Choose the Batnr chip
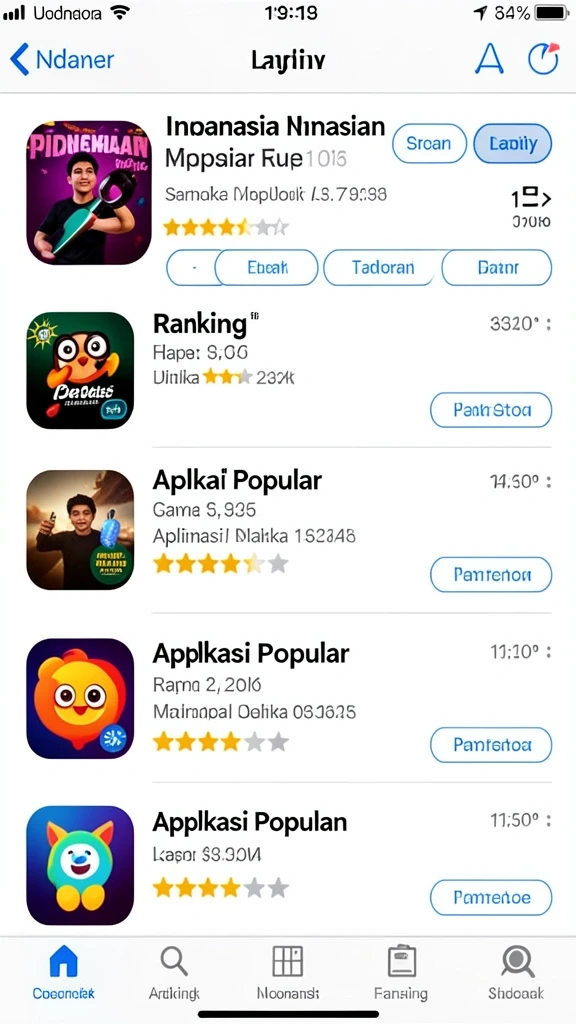 (498, 268)
